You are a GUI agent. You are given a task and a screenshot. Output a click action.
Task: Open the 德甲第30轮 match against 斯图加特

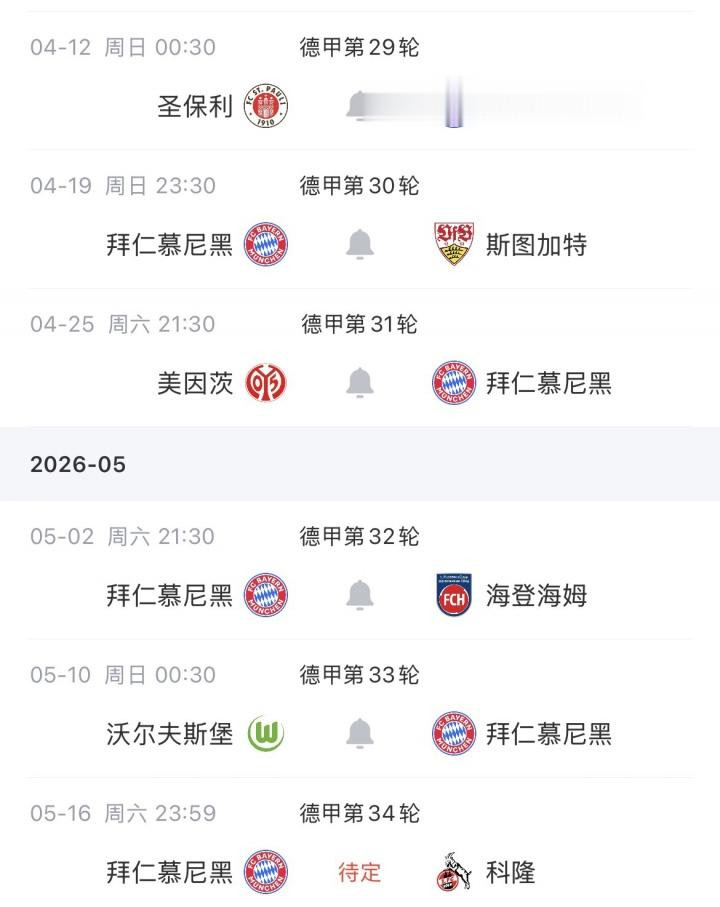[360, 186]
